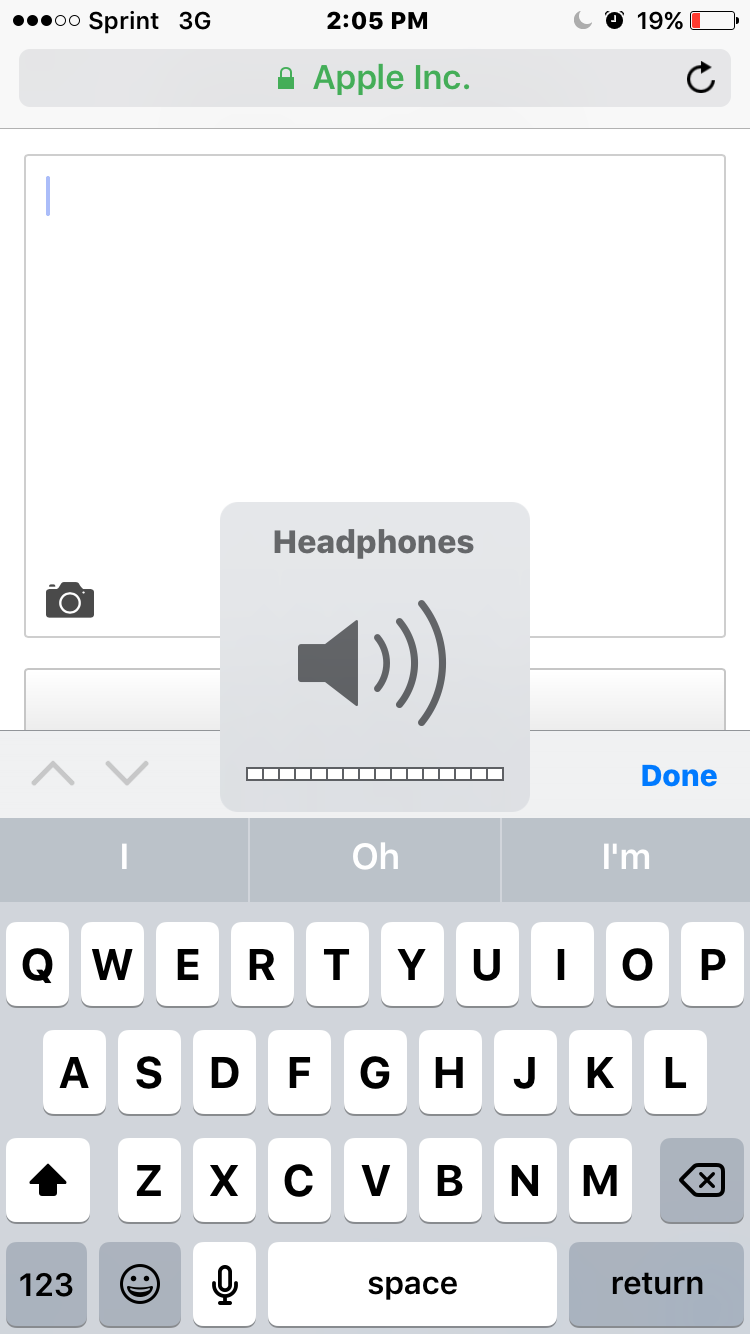Tap the space bar
The height and width of the screenshot is (1334, 750).
[x=412, y=1284]
